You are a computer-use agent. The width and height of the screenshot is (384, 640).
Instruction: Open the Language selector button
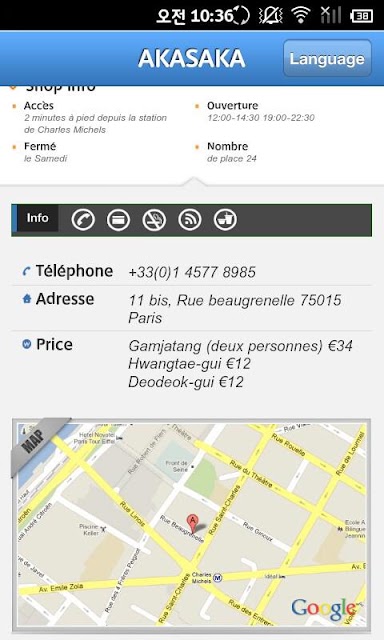point(327,58)
